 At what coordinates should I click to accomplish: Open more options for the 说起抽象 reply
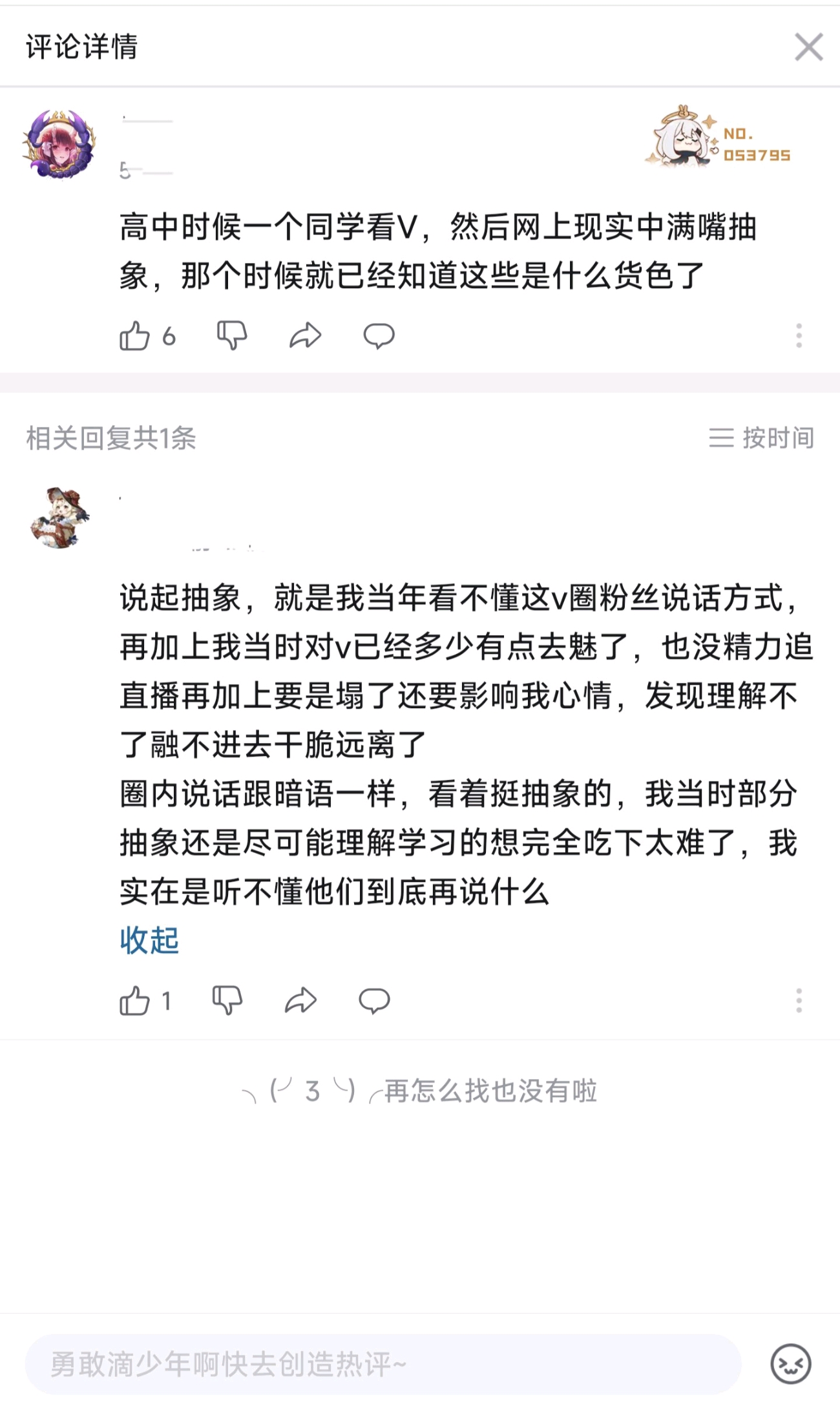tap(799, 1000)
